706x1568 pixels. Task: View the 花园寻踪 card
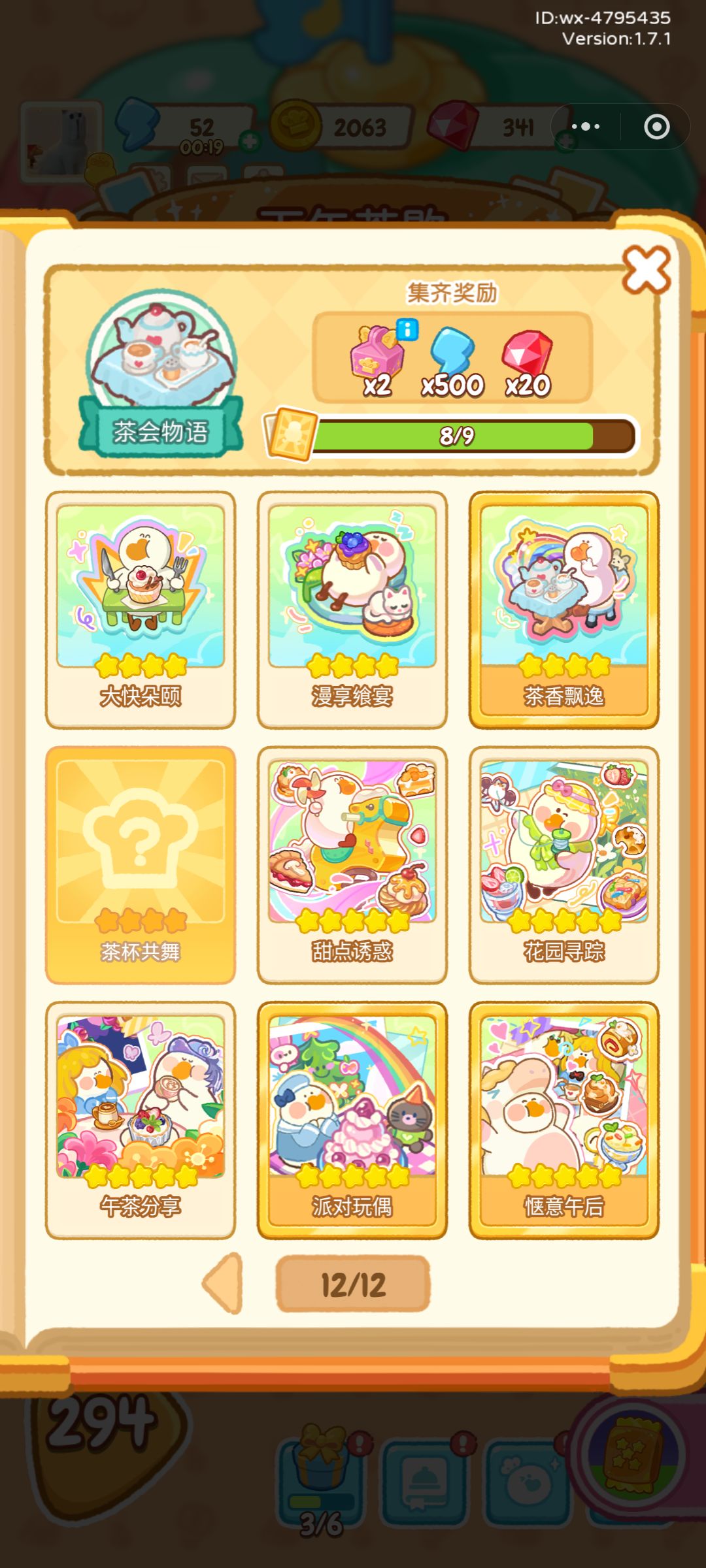click(x=563, y=865)
